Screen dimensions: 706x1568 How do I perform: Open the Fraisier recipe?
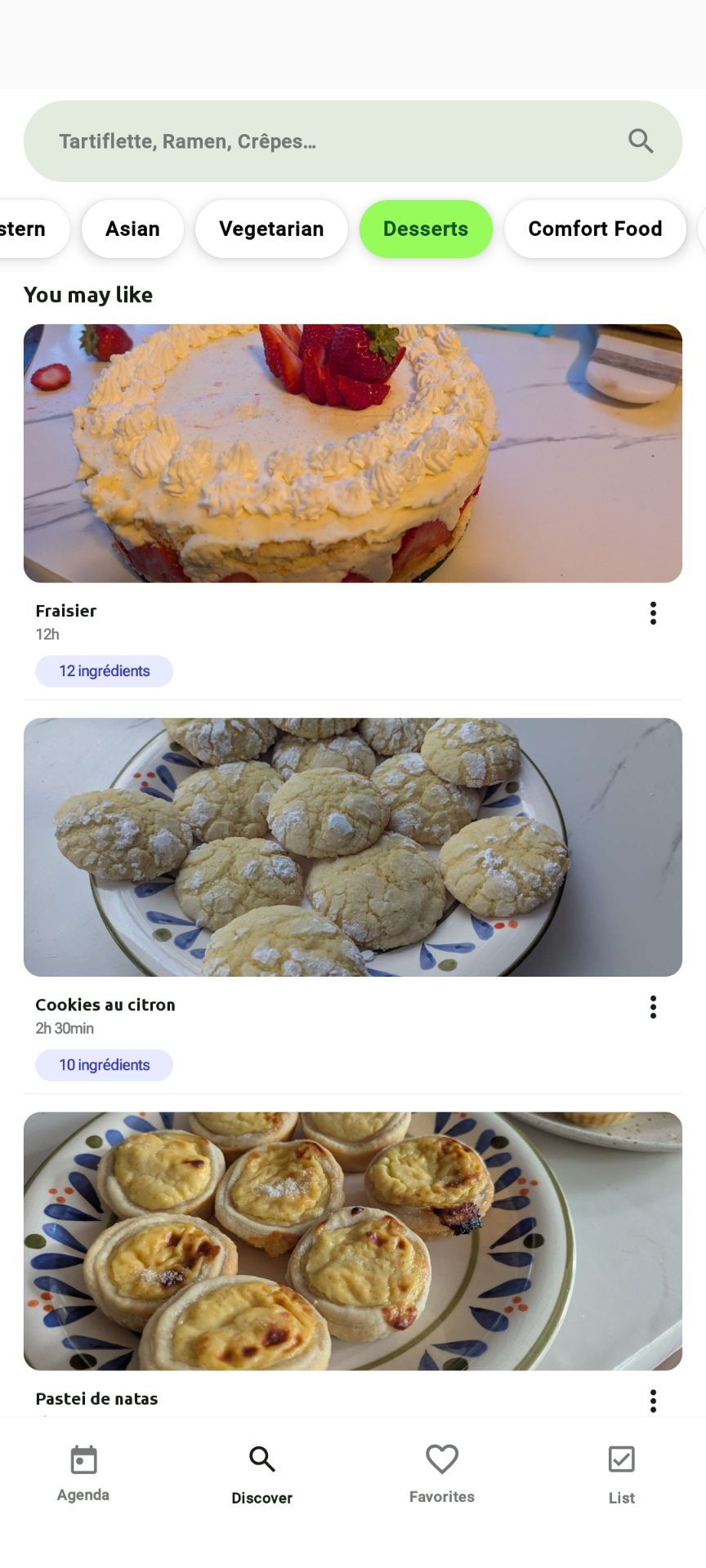coord(354,453)
